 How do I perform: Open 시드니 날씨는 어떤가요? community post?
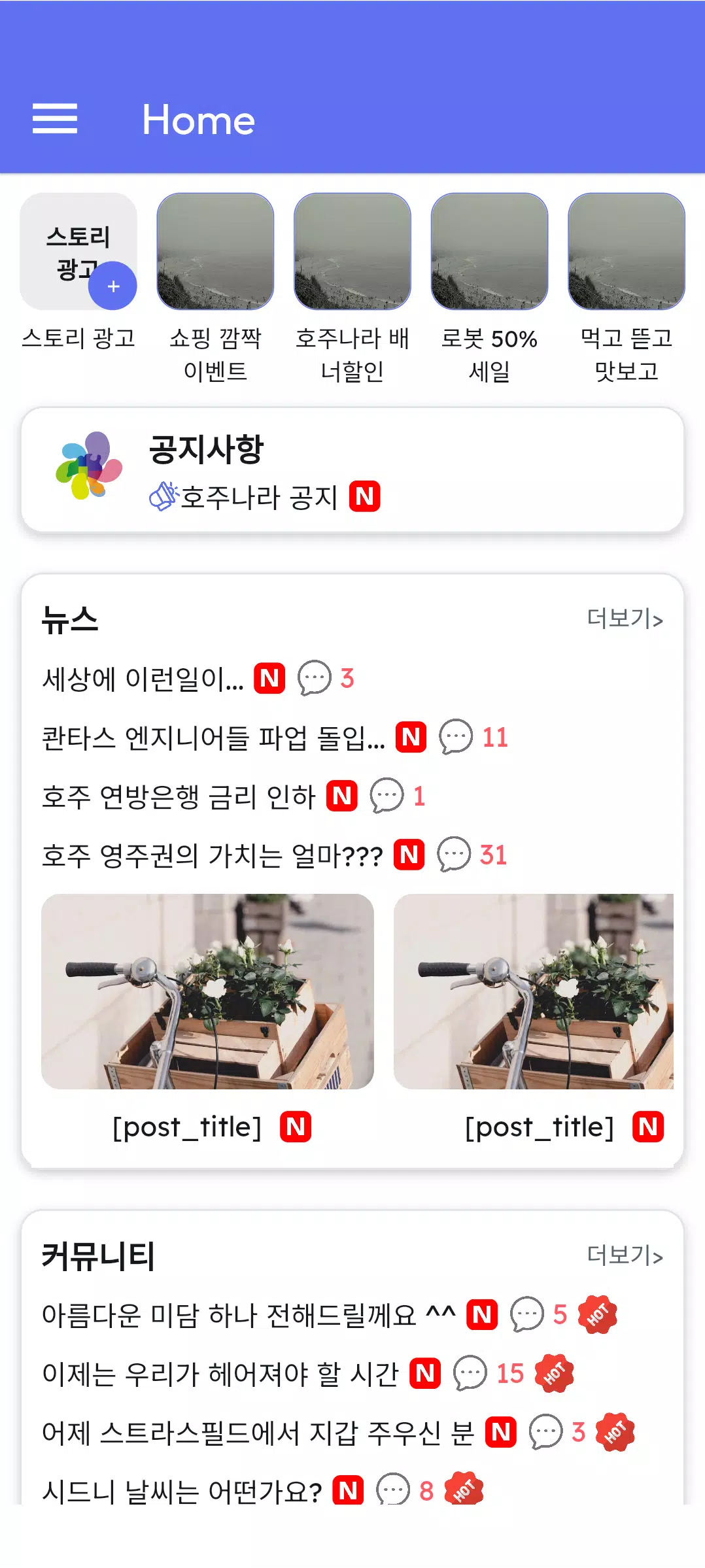pyautogui.click(x=182, y=1491)
